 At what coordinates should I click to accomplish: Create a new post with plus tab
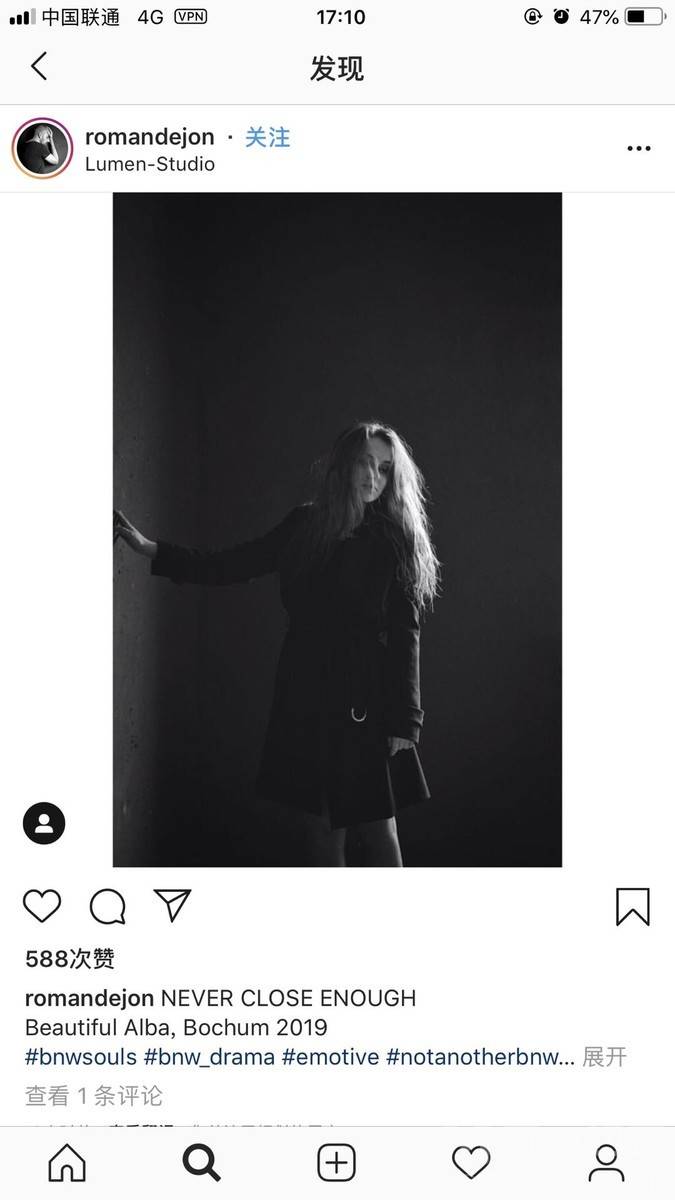336,1163
